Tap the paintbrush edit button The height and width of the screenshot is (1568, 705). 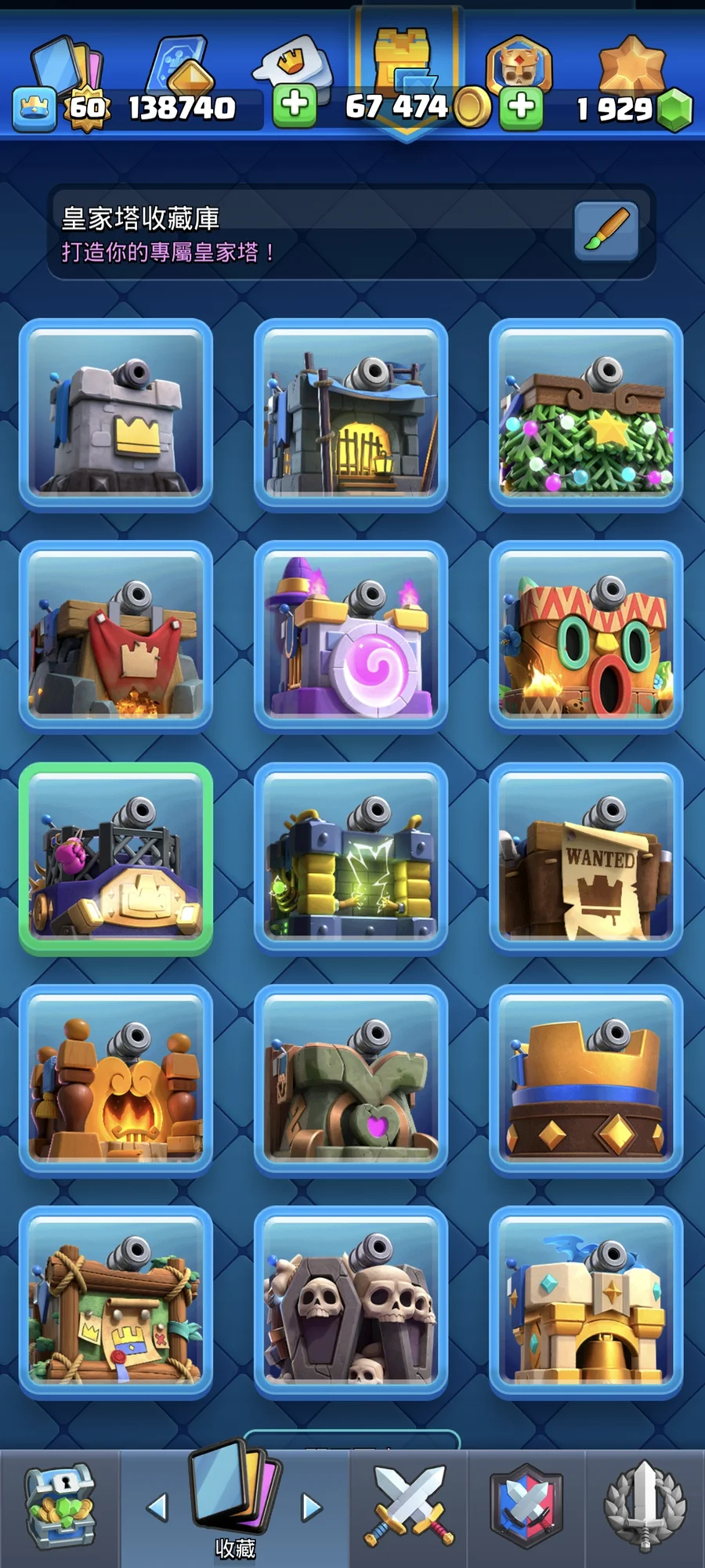(606, 230)
